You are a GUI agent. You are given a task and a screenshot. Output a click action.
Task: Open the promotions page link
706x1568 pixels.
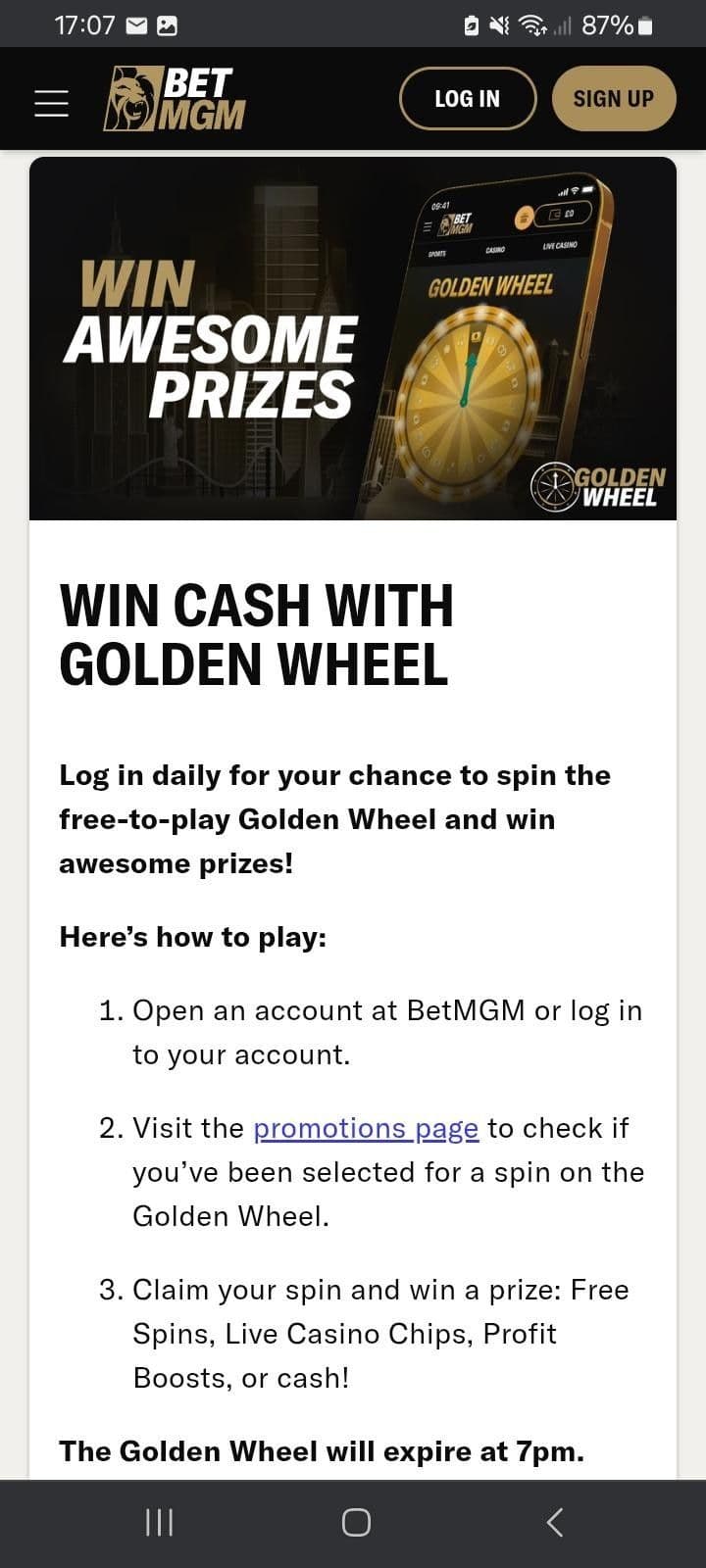365,1128
